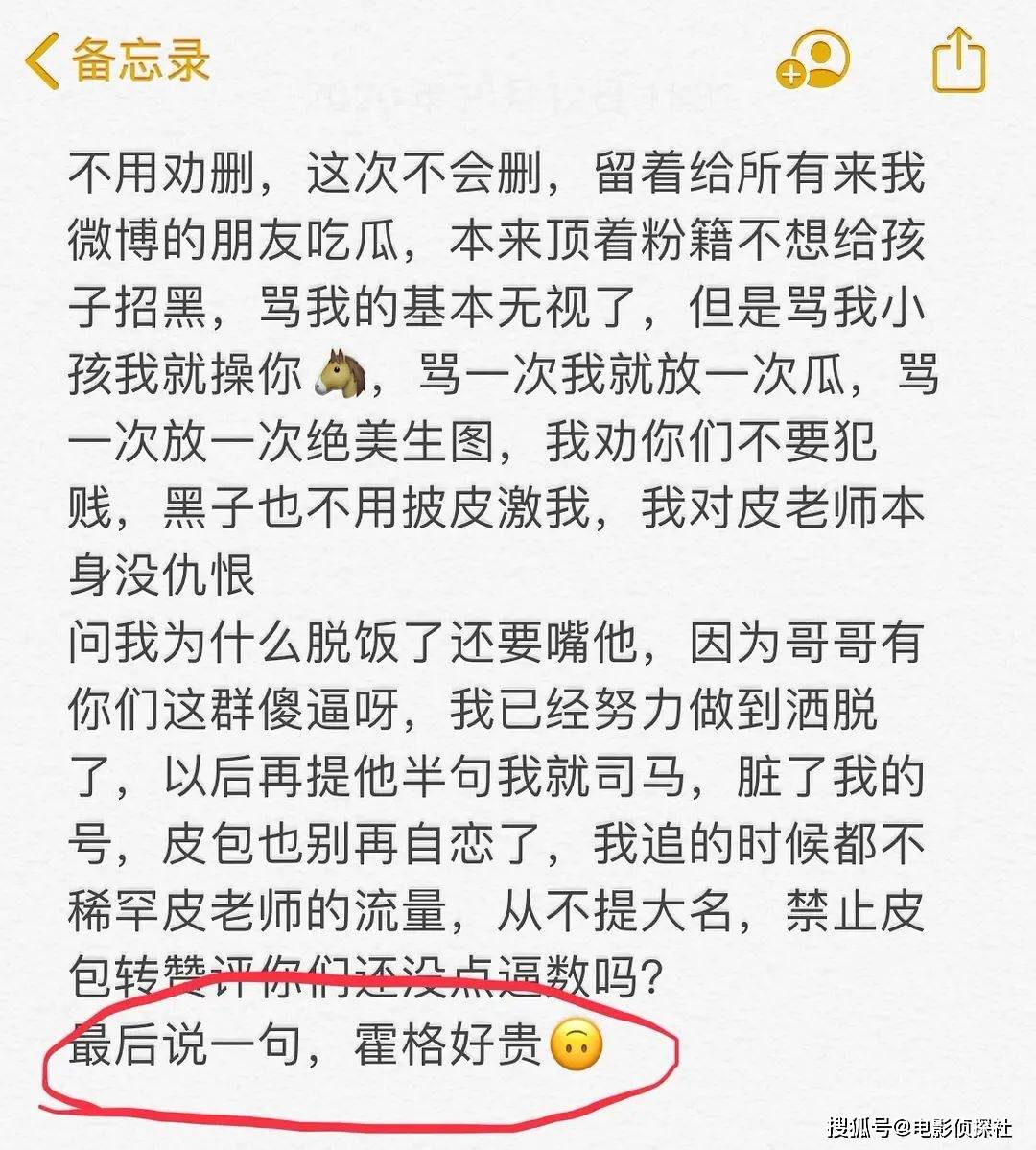
Task: Go back to the 备忘录 list
Action: (x=117, y=59)
